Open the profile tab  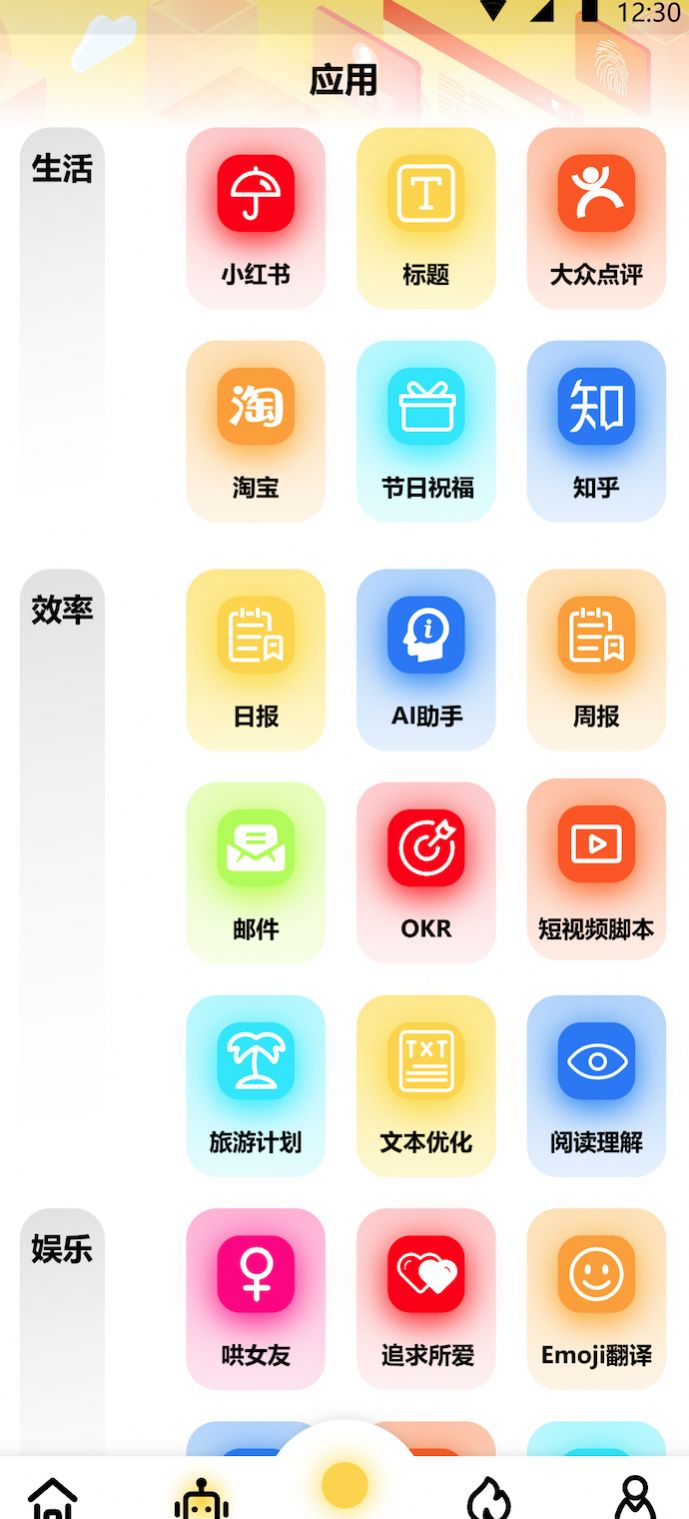(x=635, y=1497)
